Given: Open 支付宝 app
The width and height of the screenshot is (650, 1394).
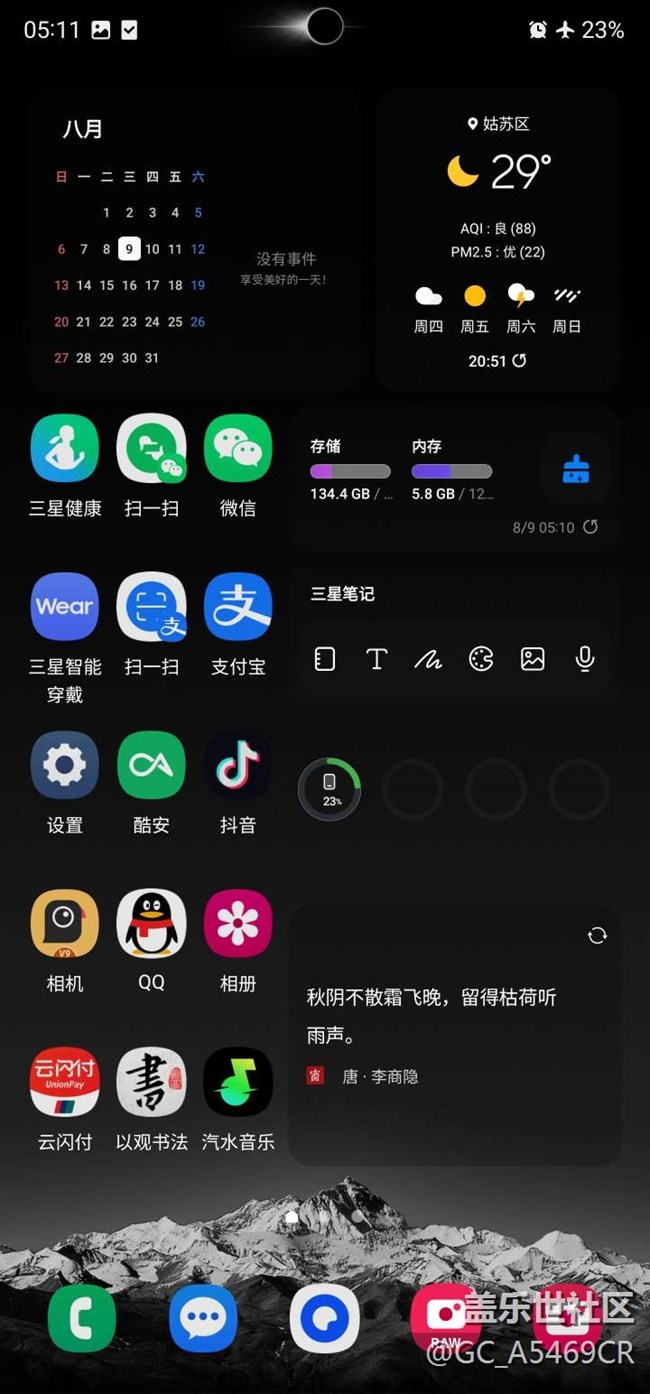Looking at the screenshot, I should click(238, 607).
